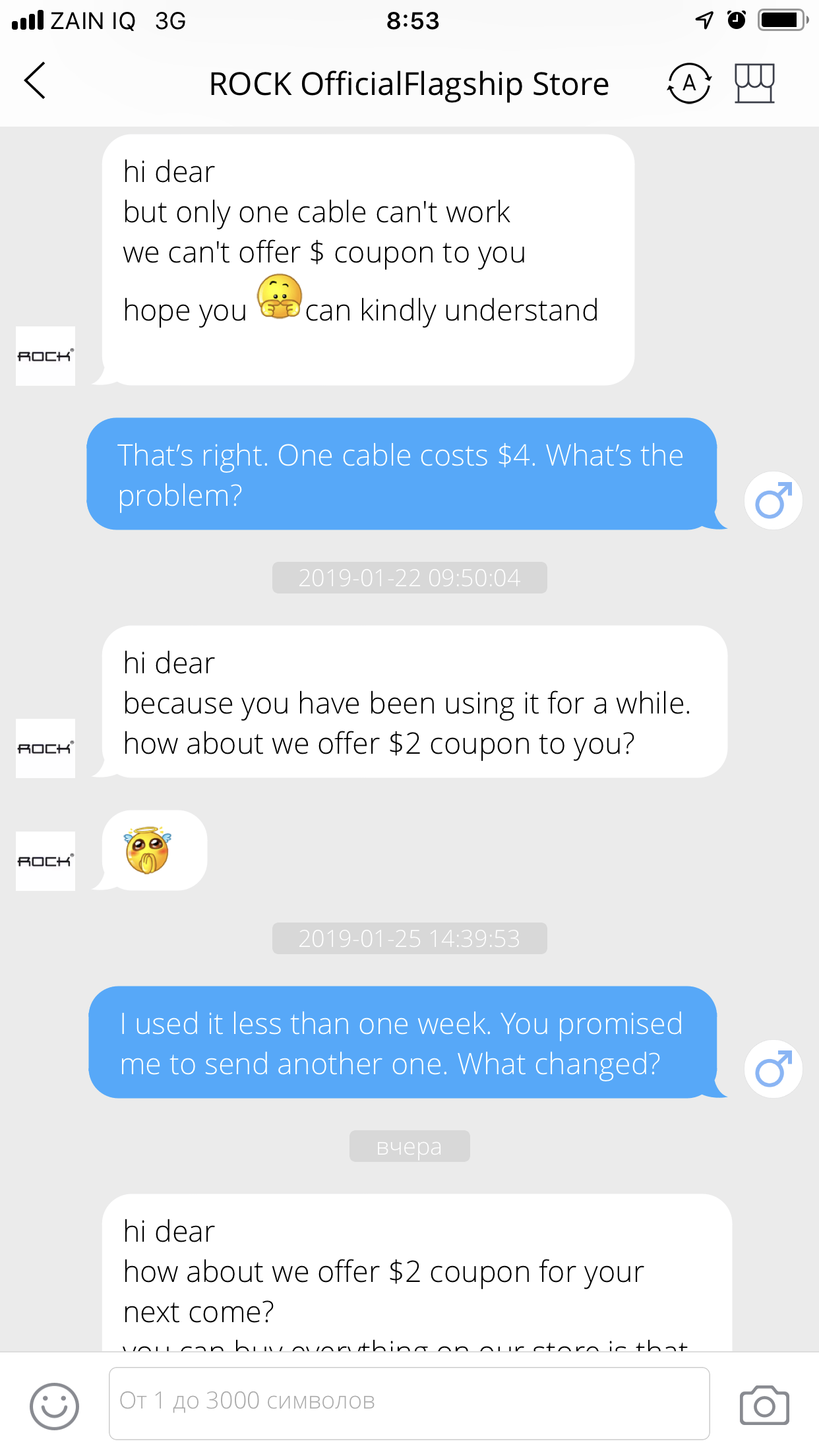This screenshot has width=819, height=1456.
Task: Go back from the ROCK store chat
Action: click(x=35, y=82)
